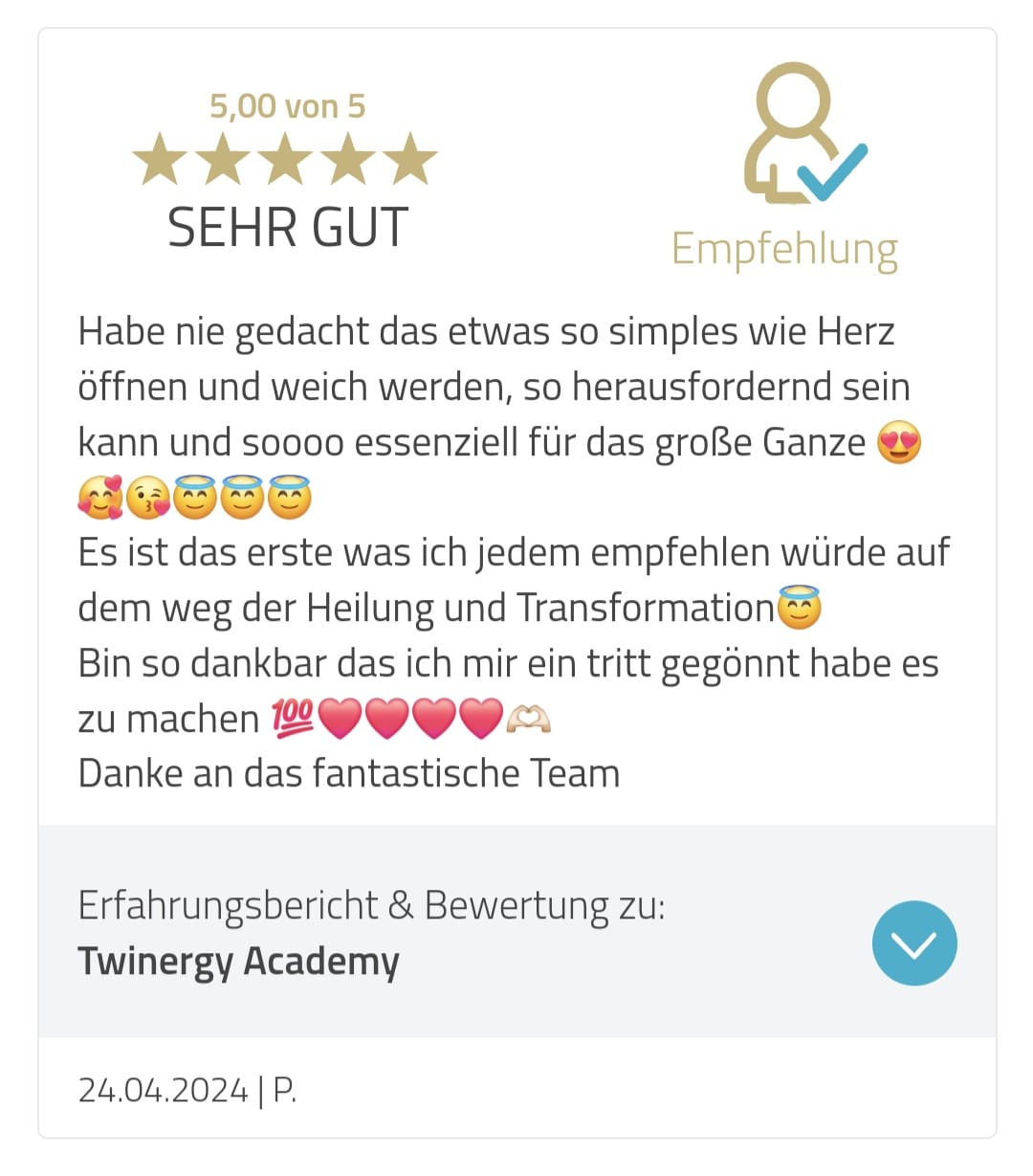1033x1176 pixels.
Task: Expand the Twinergy Academy review details chevron
Action: click(x=913, y=943)
